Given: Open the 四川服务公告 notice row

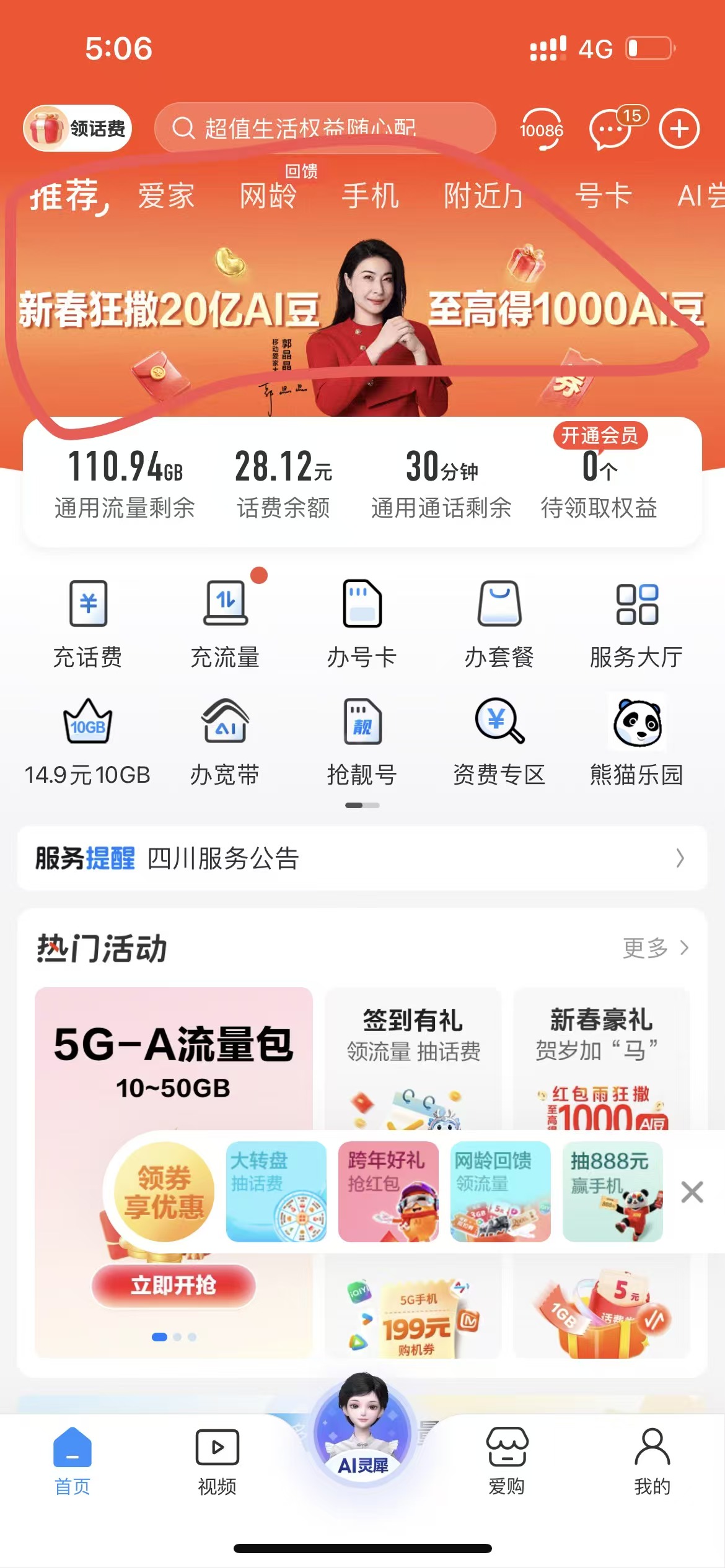Looking at the screenshot, I should (x=362, y=858).
